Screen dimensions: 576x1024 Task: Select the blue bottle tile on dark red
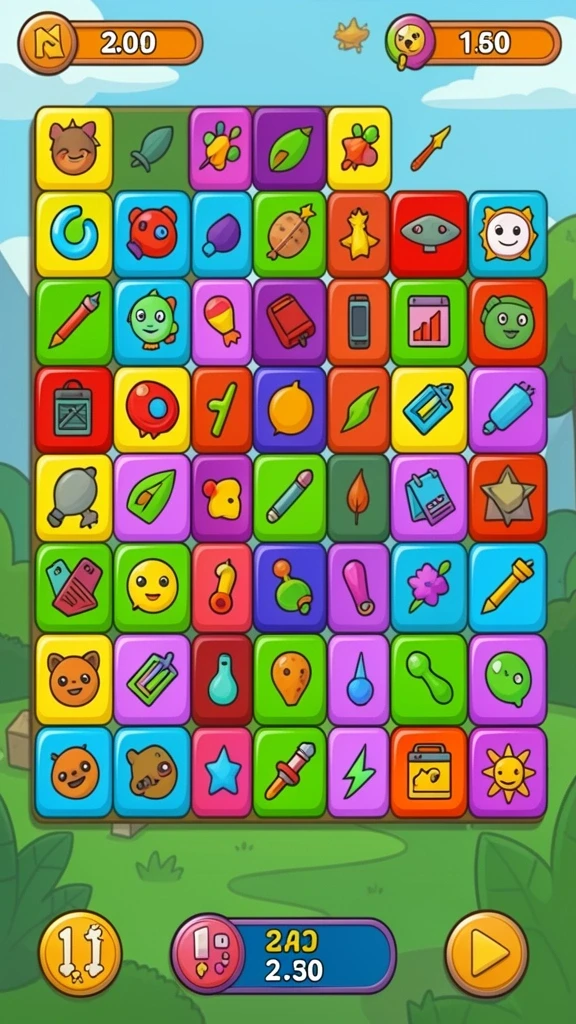(222, 680)
